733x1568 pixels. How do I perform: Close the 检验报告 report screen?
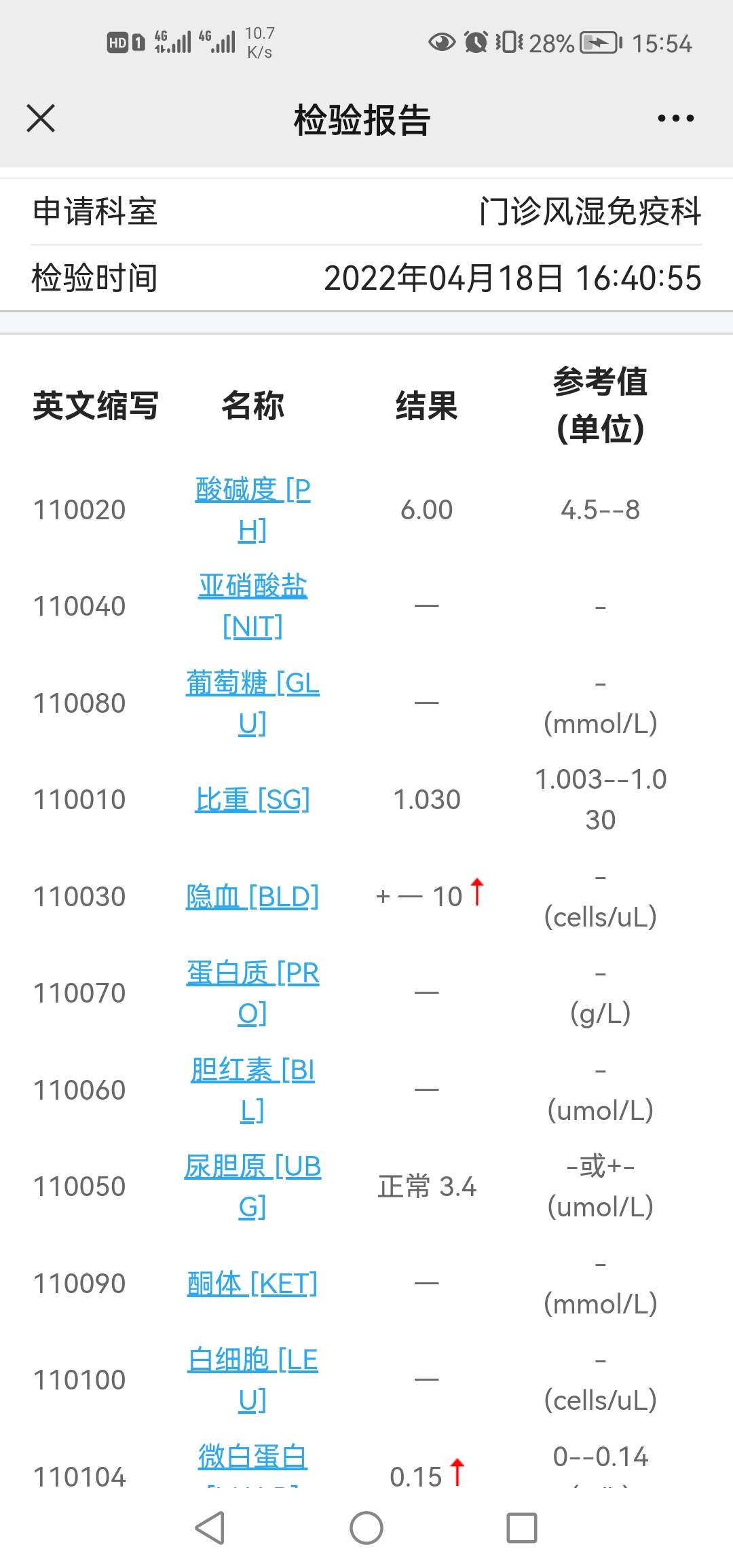[41, 118]
